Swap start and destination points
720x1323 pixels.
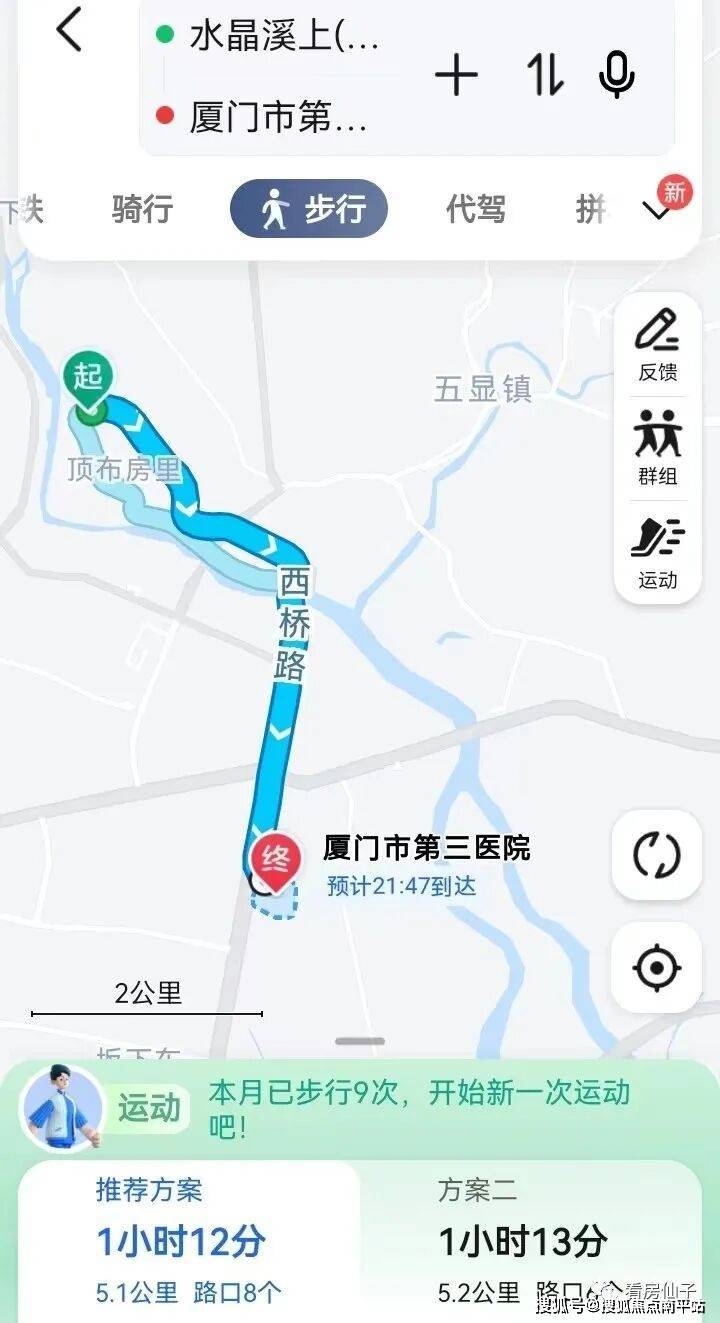tap(545, 76)
